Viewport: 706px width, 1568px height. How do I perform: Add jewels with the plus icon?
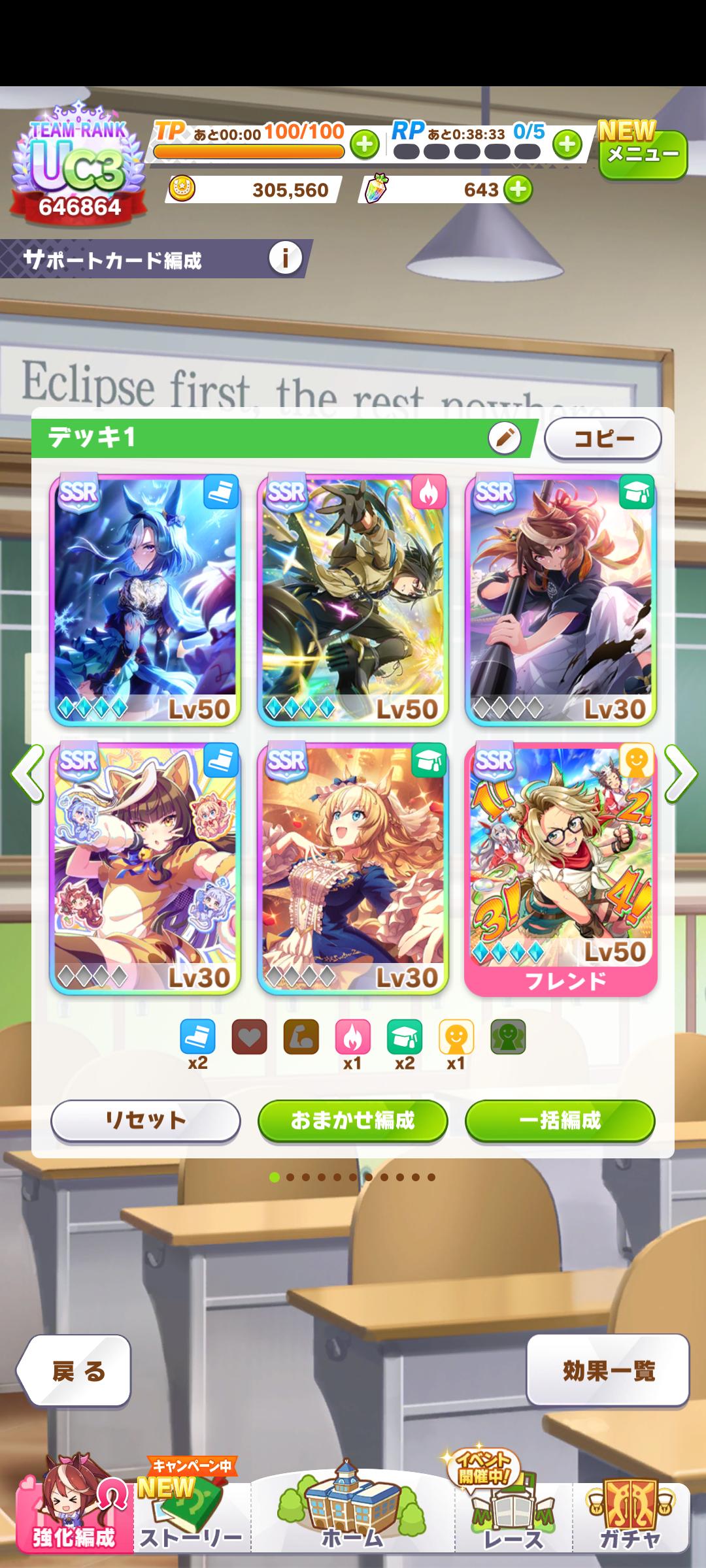coord(518,189)
